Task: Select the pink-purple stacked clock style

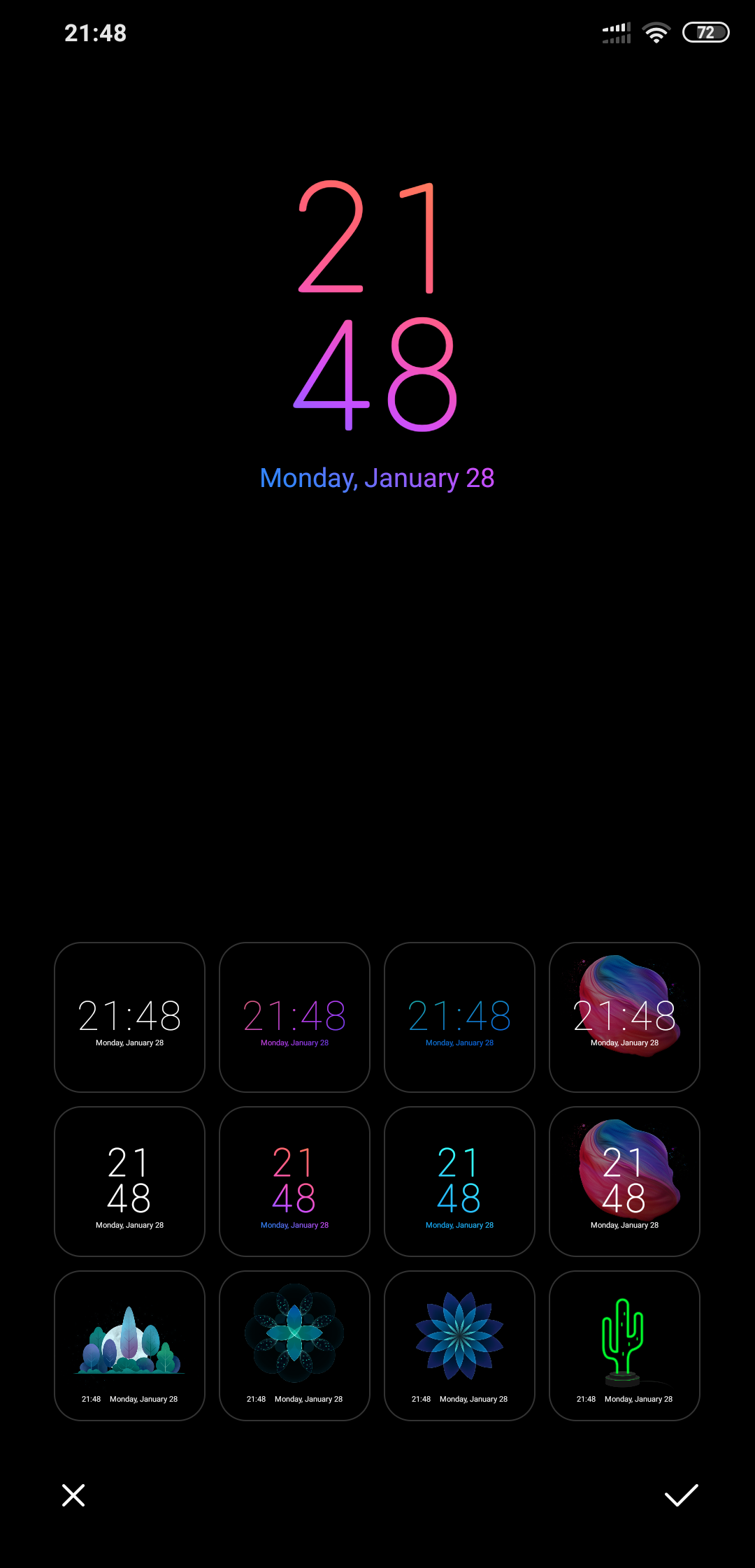Action: tap(294, 1182)
